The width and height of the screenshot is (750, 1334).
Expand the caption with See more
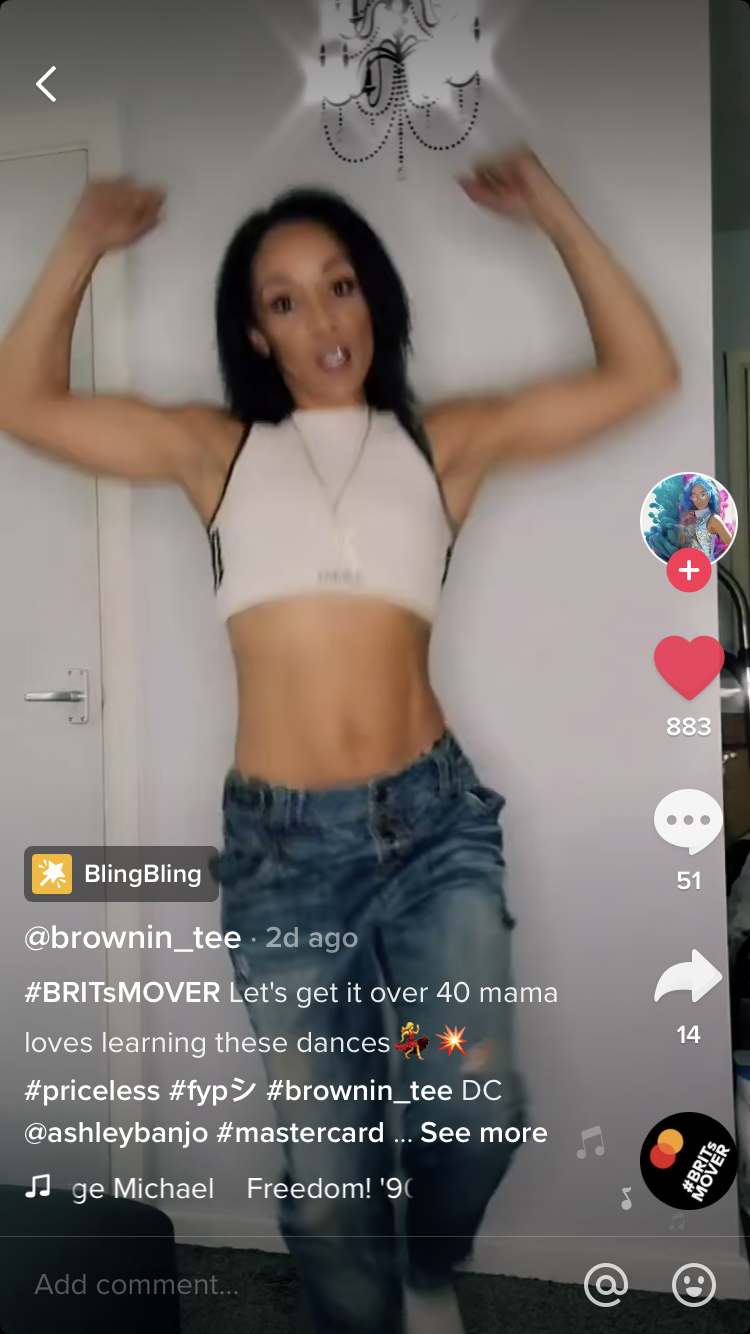[x=484, y=1132]
